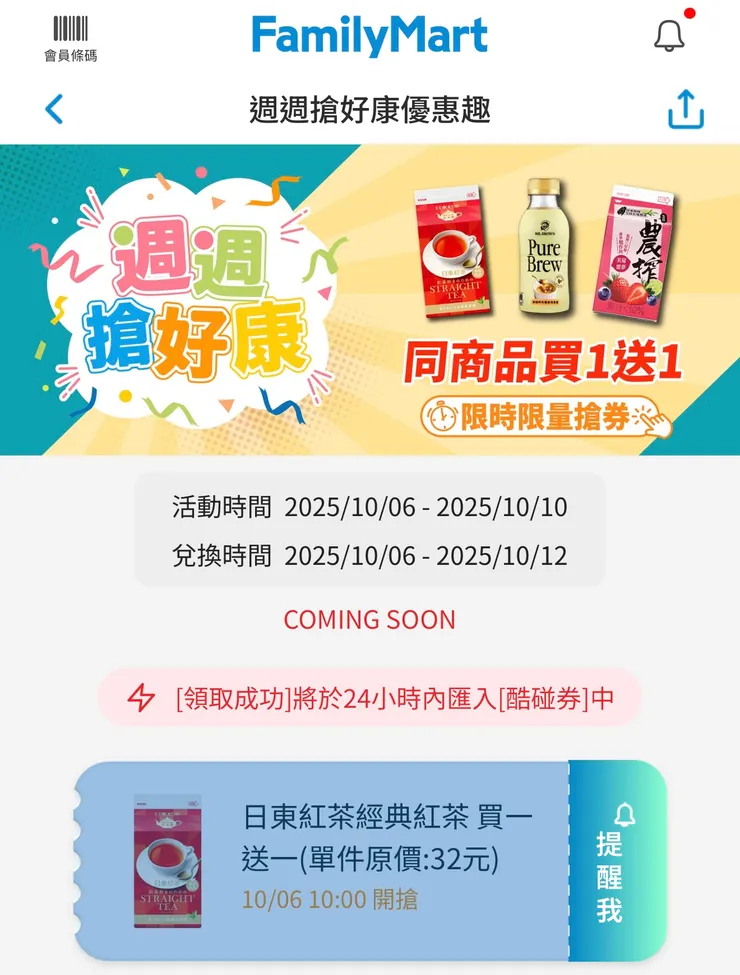Tap the FamilyMart logo
The image size is (740, 975).
pyautogui.click(x=370, y=32)
